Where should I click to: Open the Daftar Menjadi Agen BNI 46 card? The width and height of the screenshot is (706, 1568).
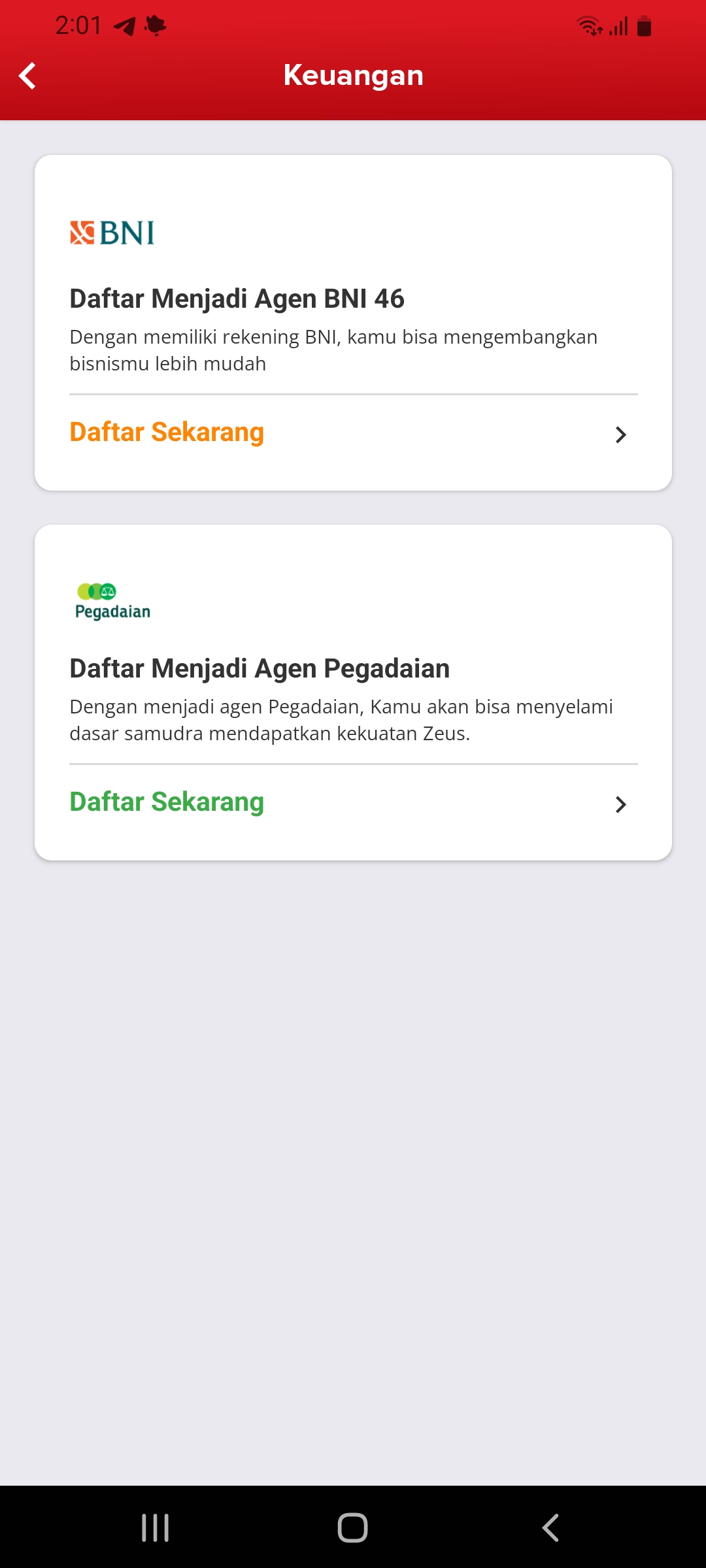click(x=237, y=299)
